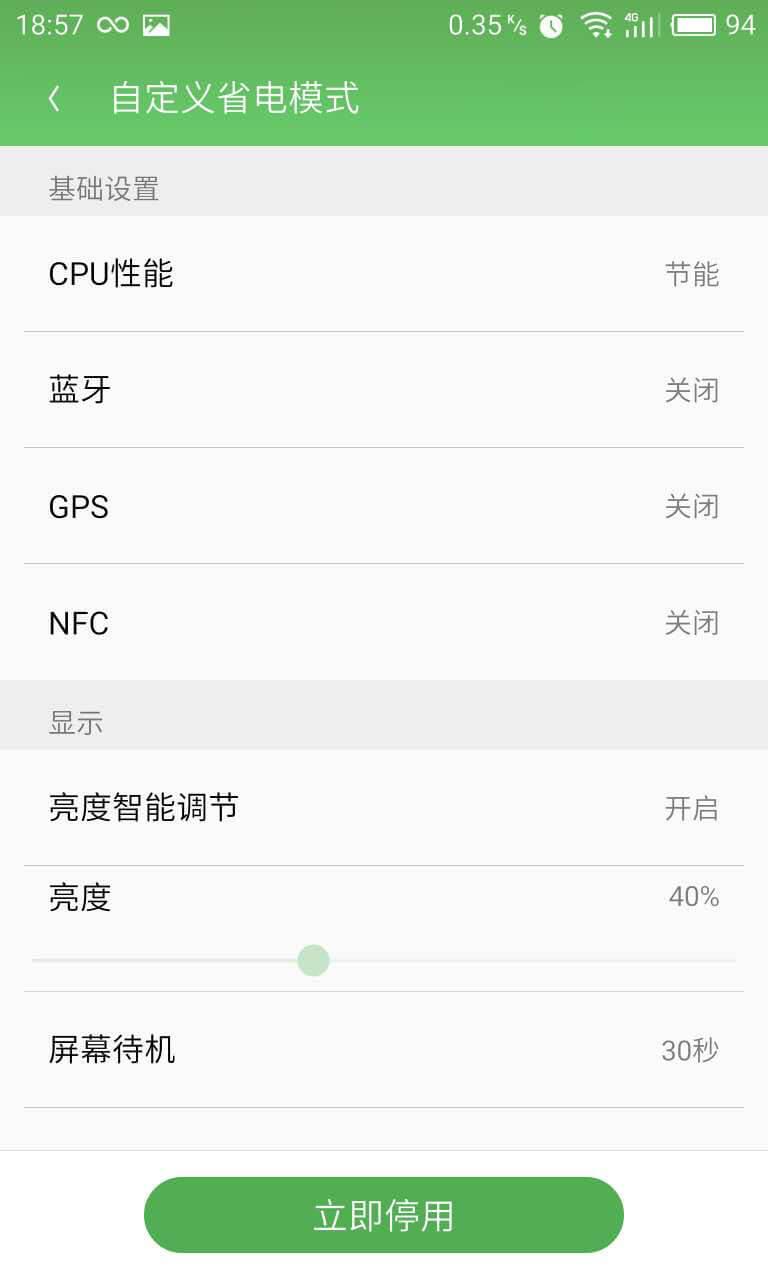Change the GPS power-saving option
The height and width of the screenshot is (1280, 768).
pos(384,506)
